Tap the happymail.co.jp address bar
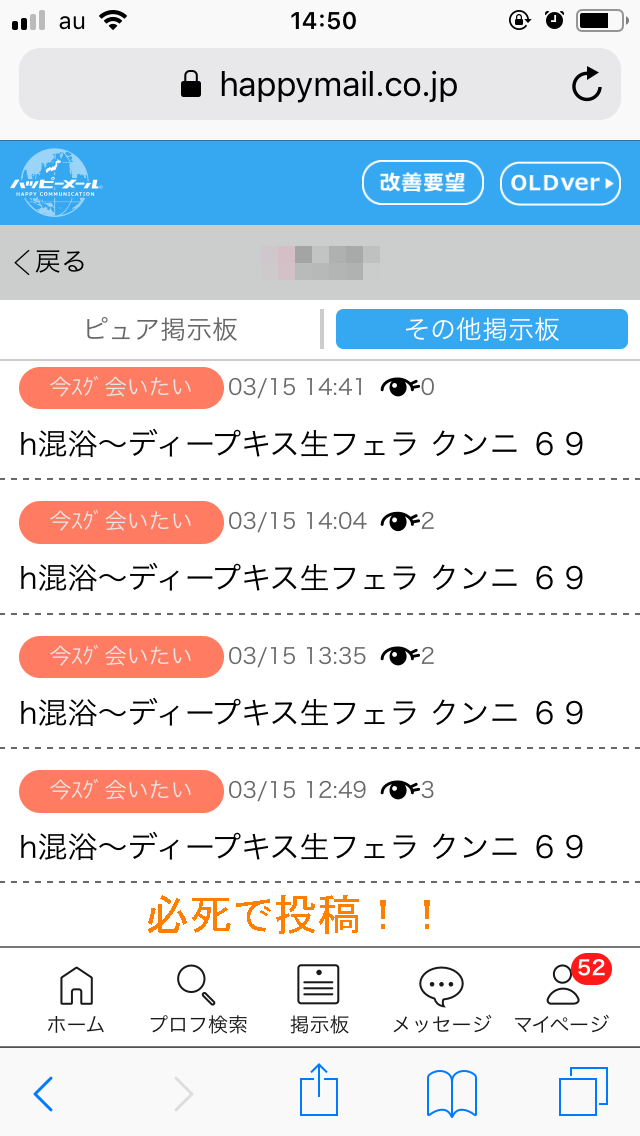 click(320, 85)
